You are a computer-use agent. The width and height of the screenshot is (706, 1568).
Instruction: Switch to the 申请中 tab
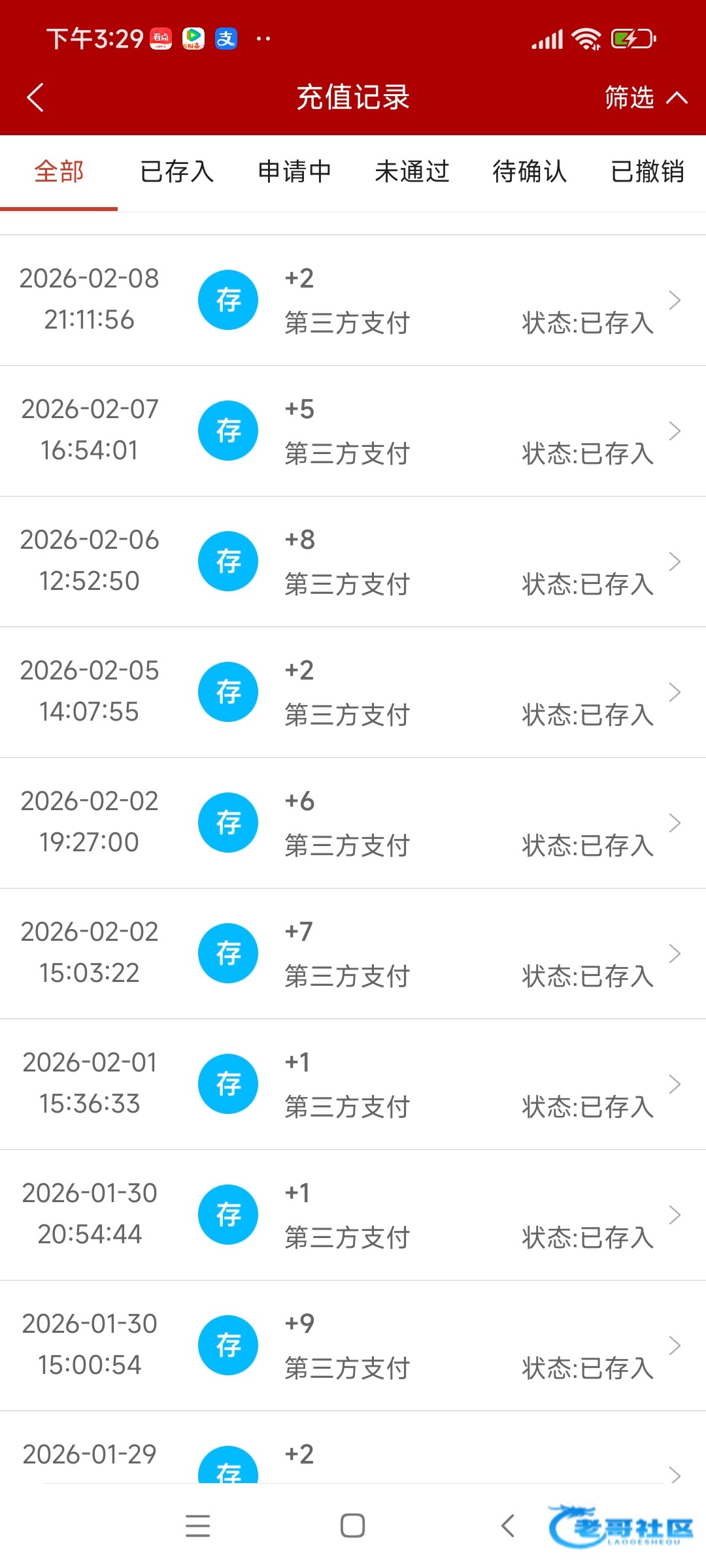294,172
